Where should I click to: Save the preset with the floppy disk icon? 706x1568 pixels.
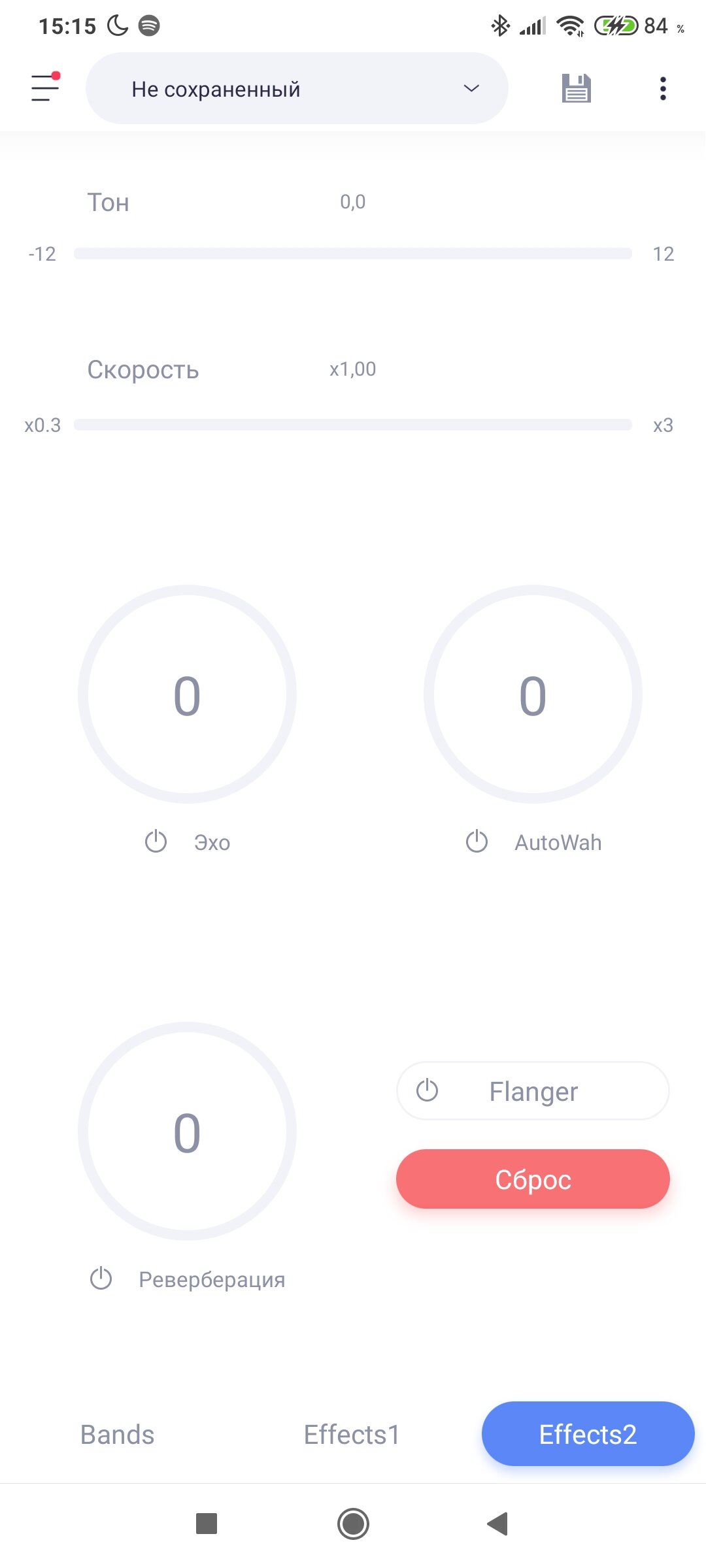(x=576, y=88)
